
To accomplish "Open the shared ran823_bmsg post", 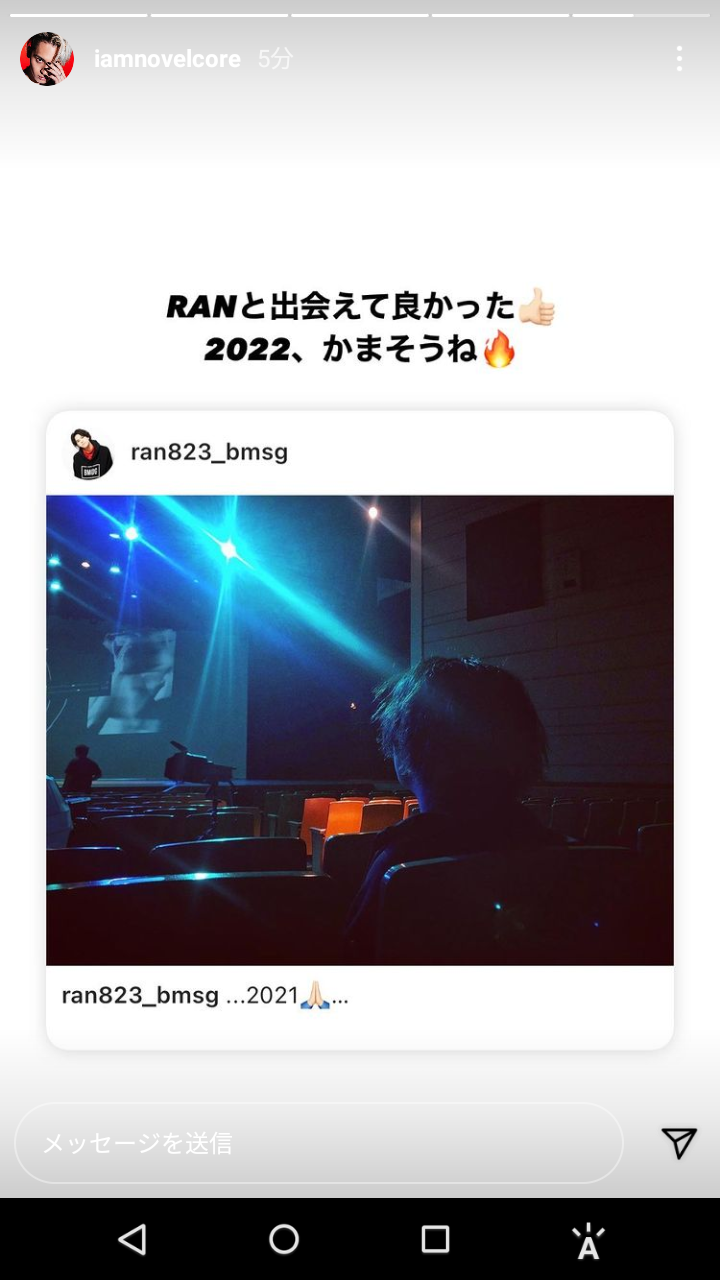I will coord(360,730).
